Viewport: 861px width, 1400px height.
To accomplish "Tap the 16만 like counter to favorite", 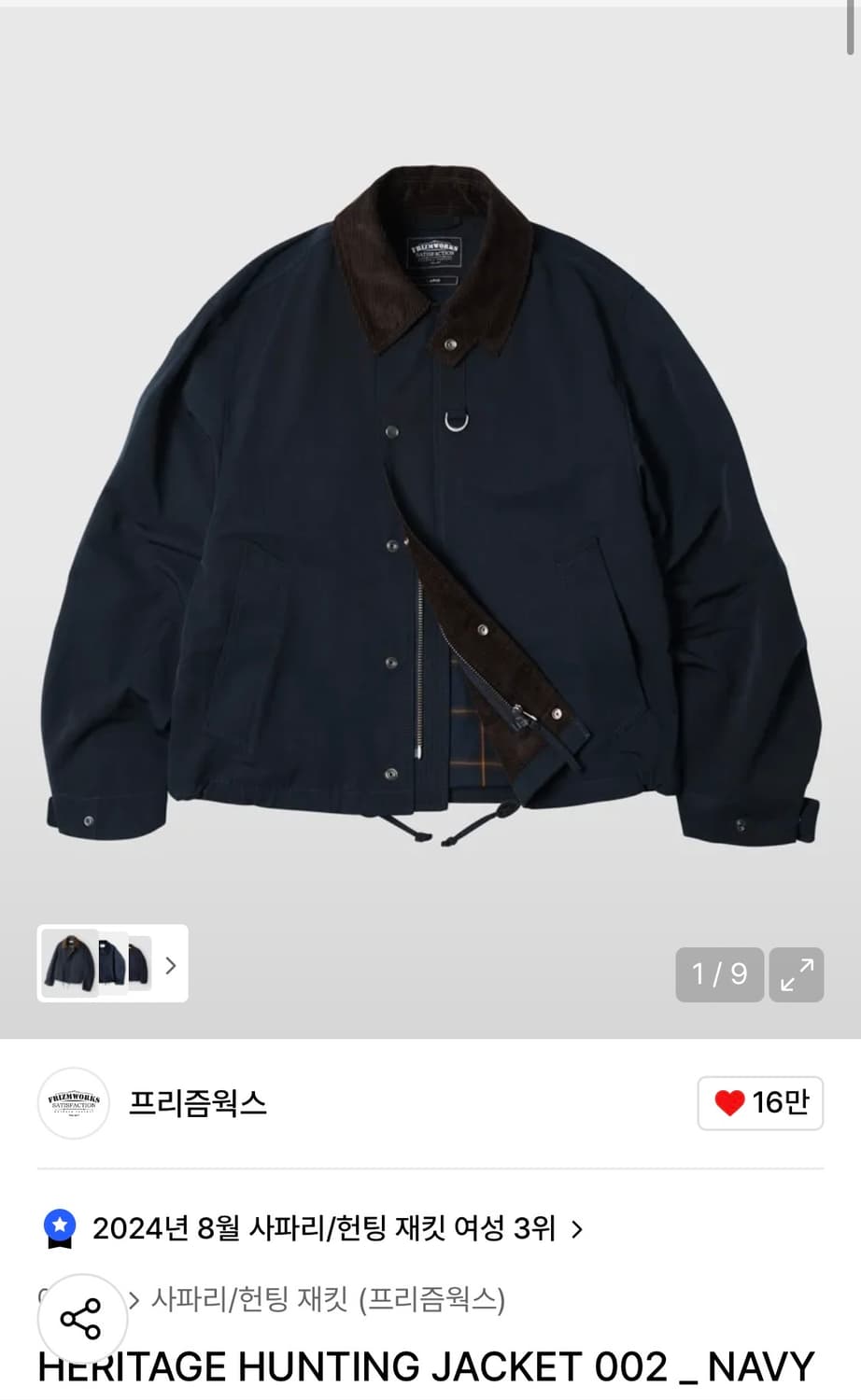I will click(x=773, y=1103).
